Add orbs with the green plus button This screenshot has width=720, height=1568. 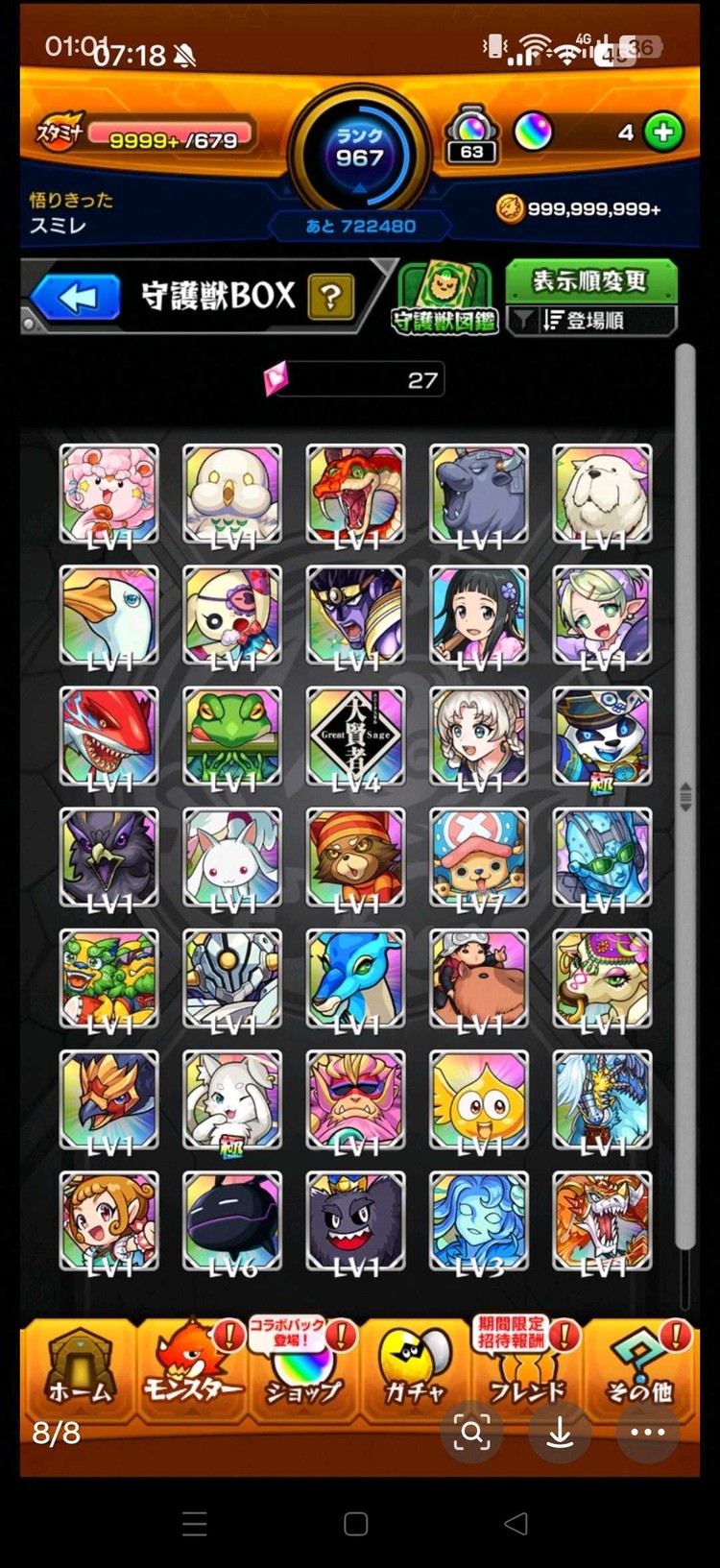[663, 132]
